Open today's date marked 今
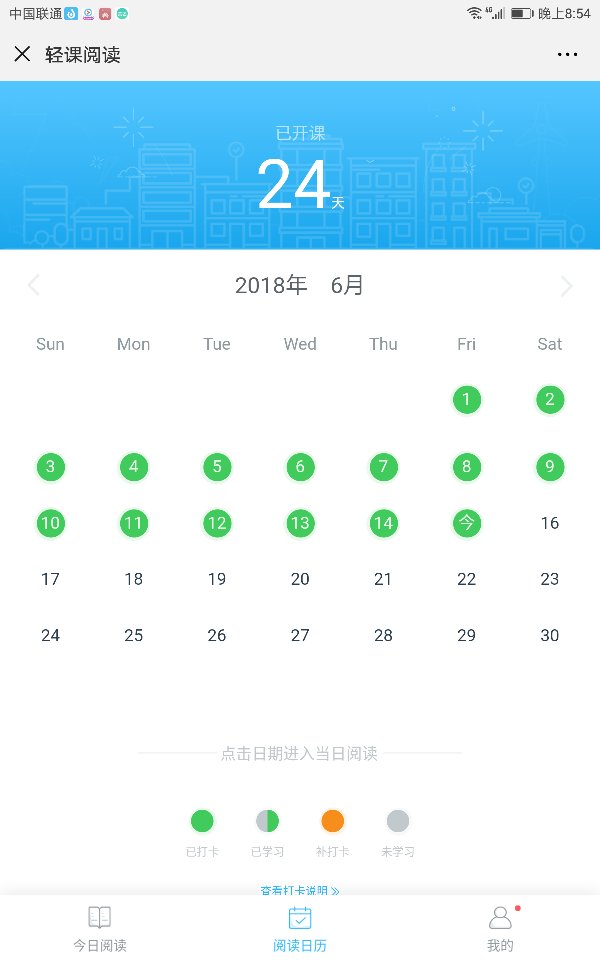 [467, 523]
